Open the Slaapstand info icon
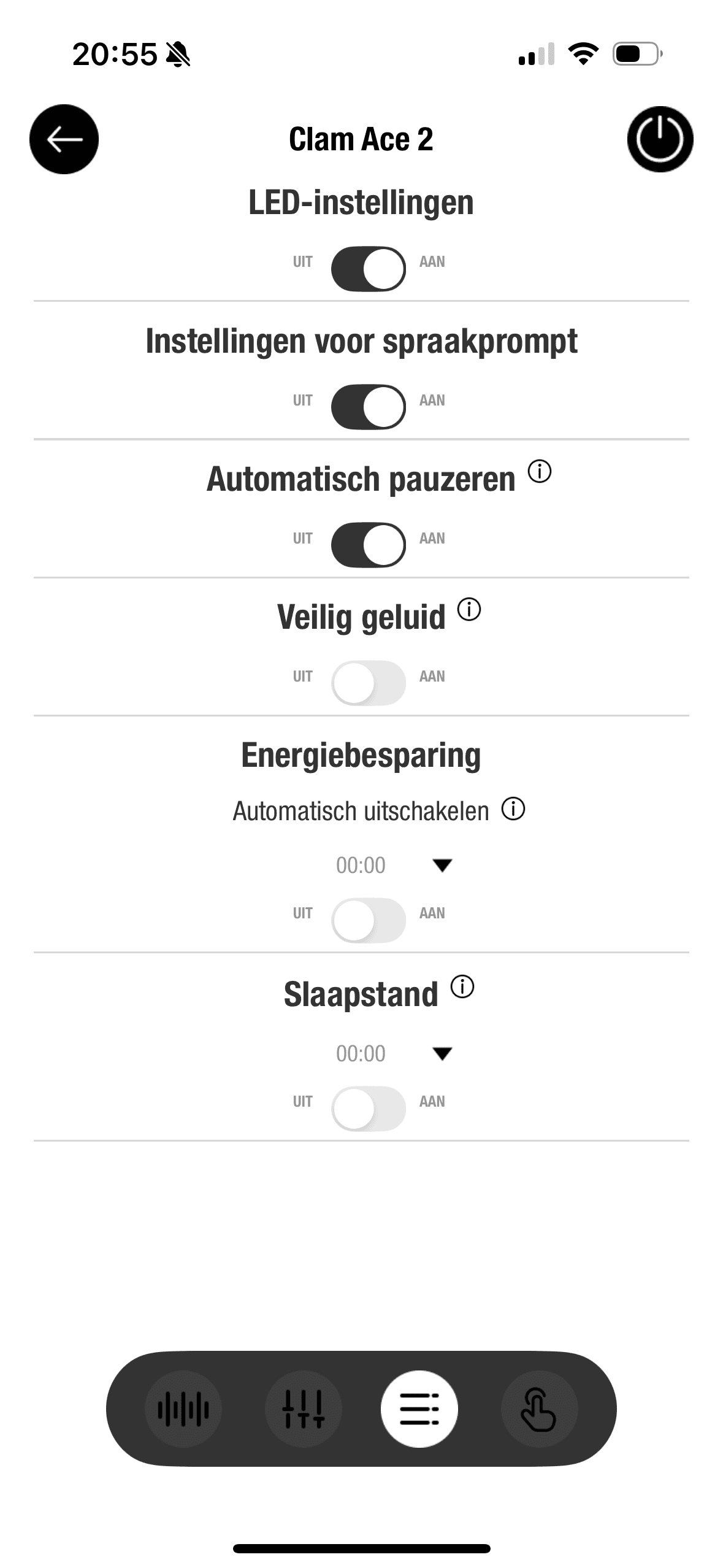The image size is (723, 1568). [x=462, y=987]
